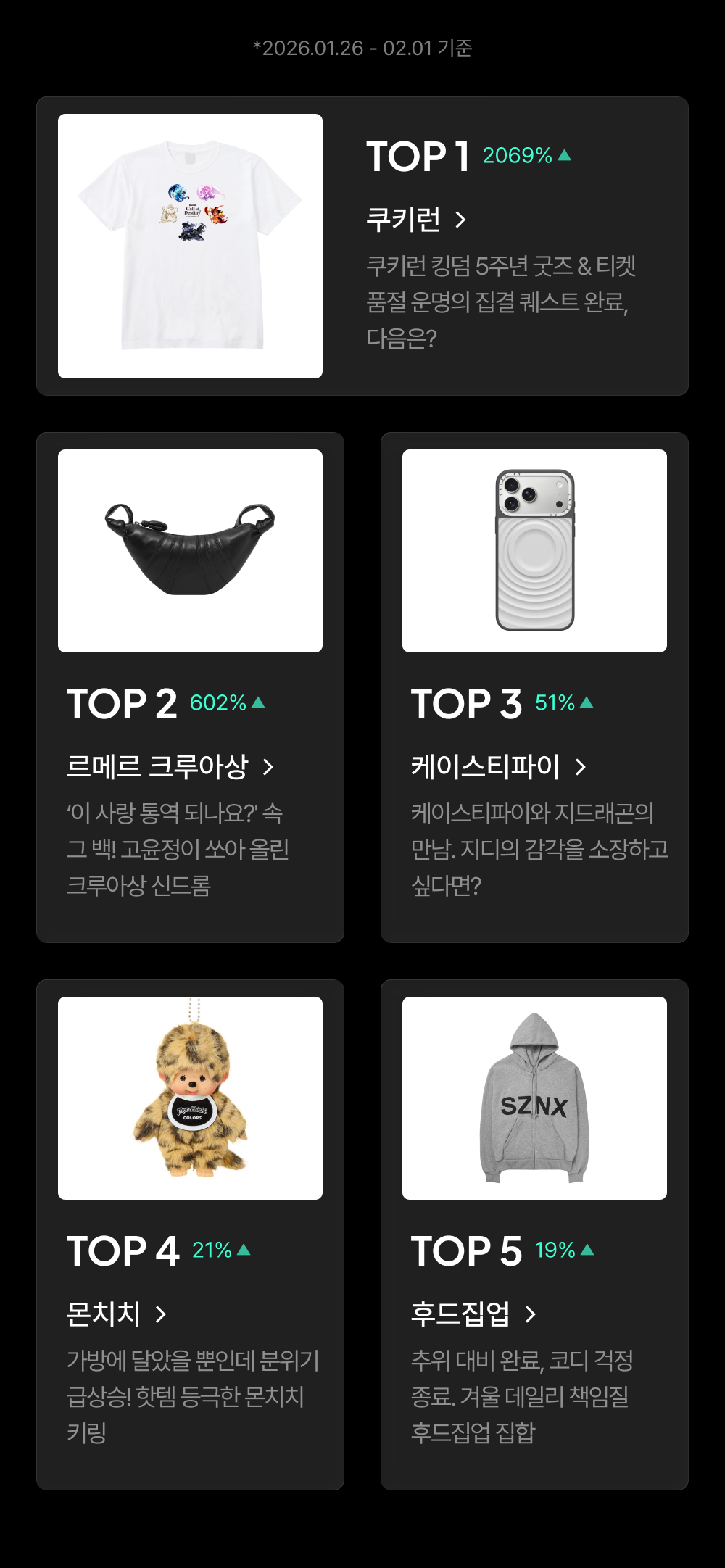Screen dimensions: 725x1568
Task: Open the TOP 1 쿠키런 card
Action: [x=362, y=246]
